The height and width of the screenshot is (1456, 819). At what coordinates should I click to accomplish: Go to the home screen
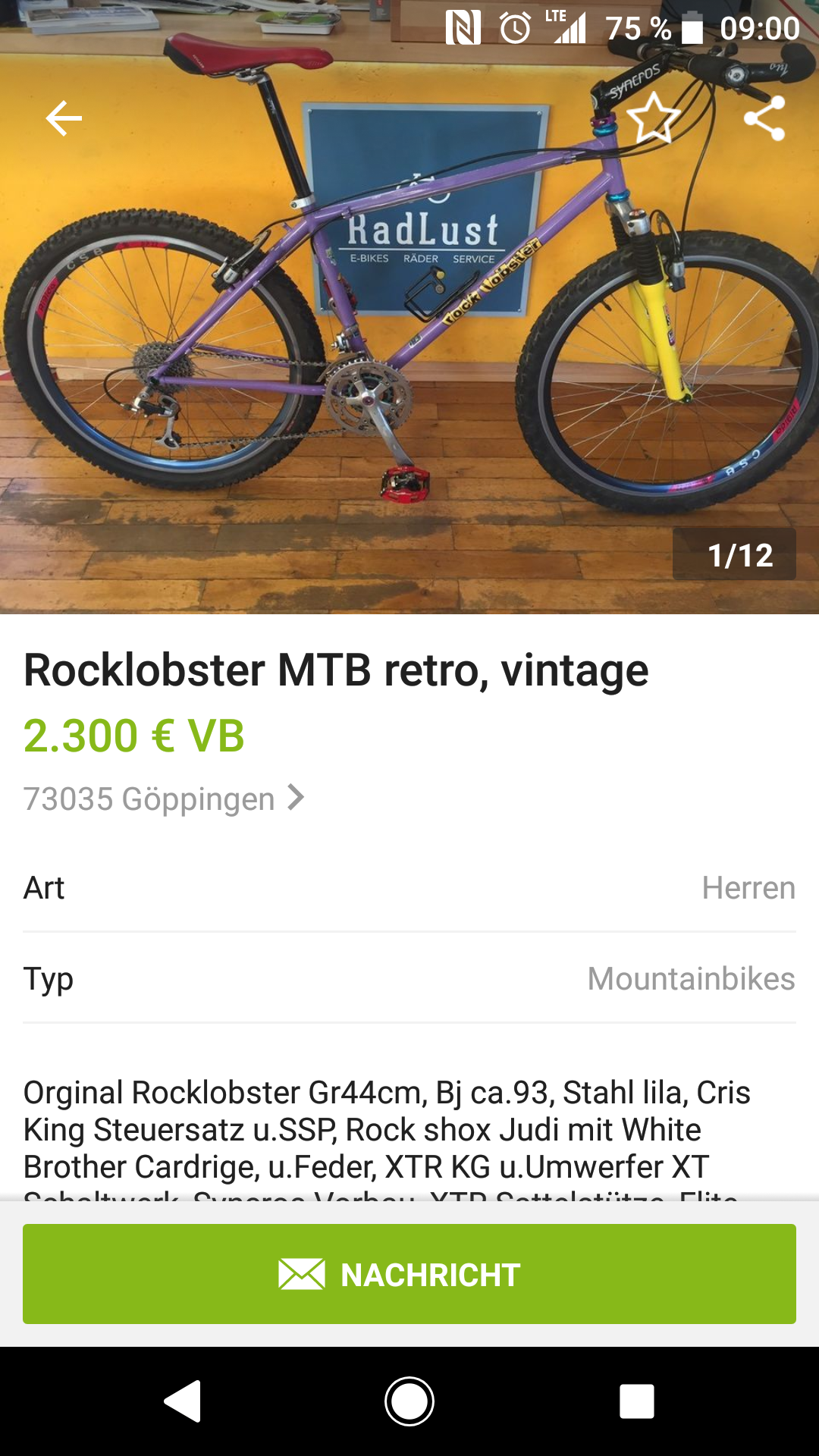click(409, 1401)
